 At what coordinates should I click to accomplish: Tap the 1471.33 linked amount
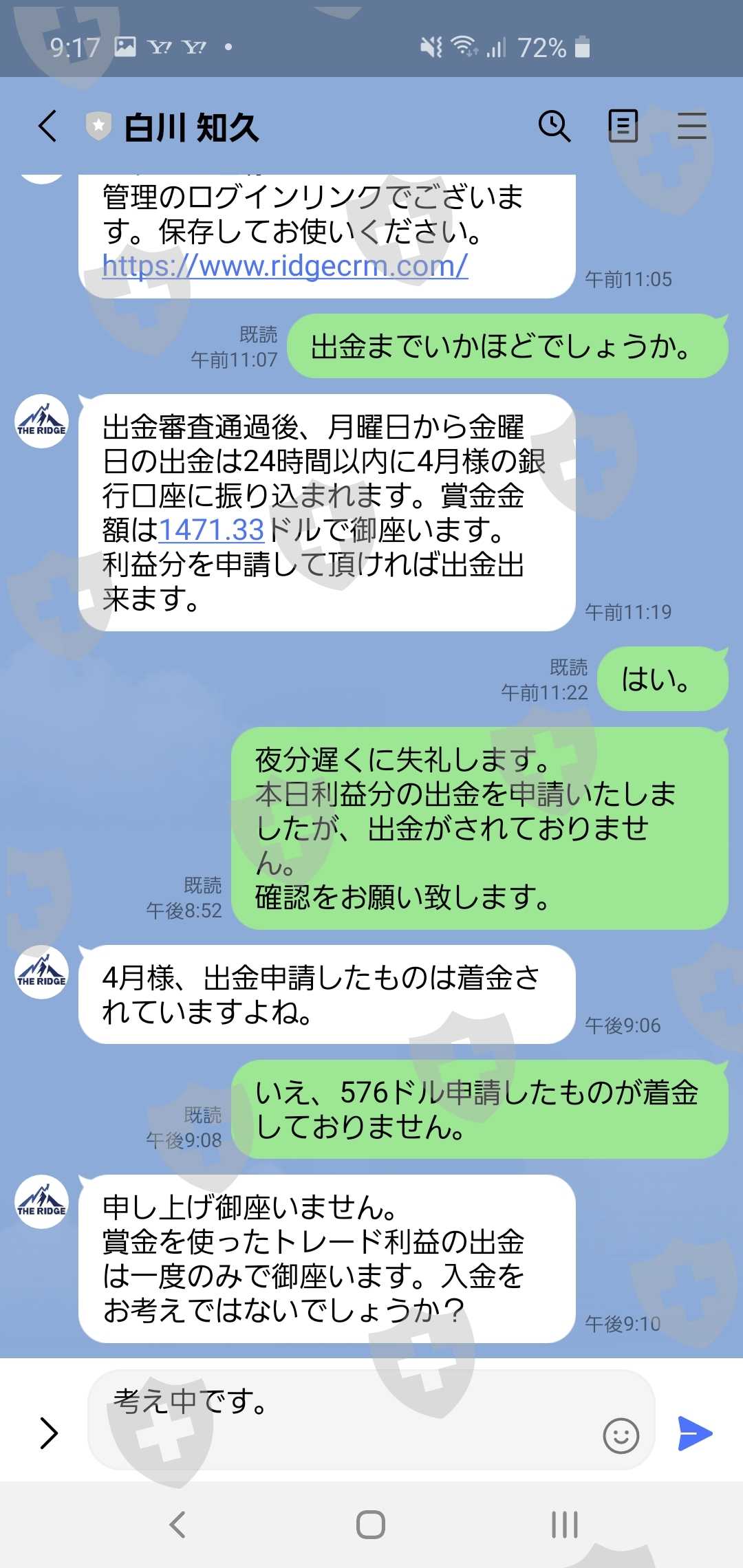(x=212, y=530)
